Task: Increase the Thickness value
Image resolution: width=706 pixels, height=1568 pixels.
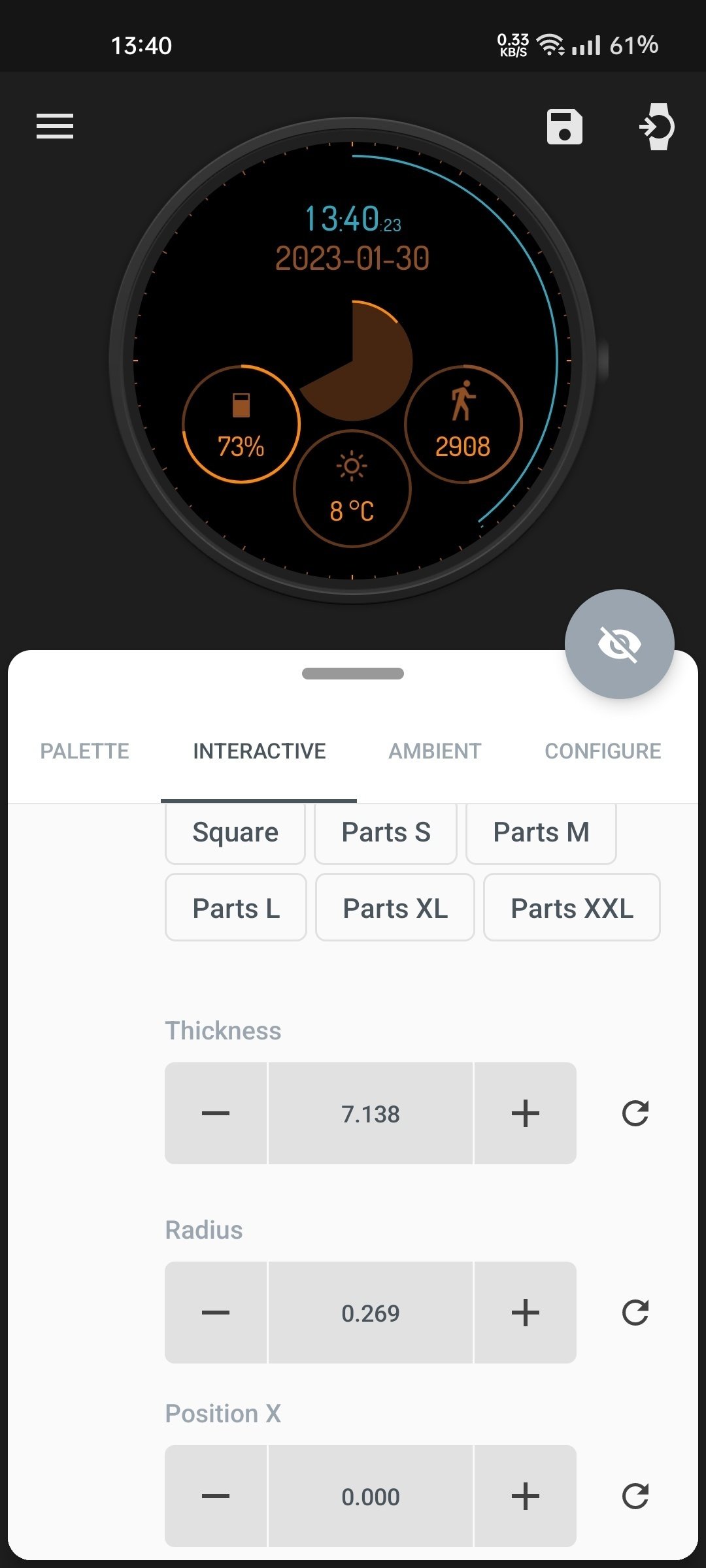Action: tap(526, 1113)
